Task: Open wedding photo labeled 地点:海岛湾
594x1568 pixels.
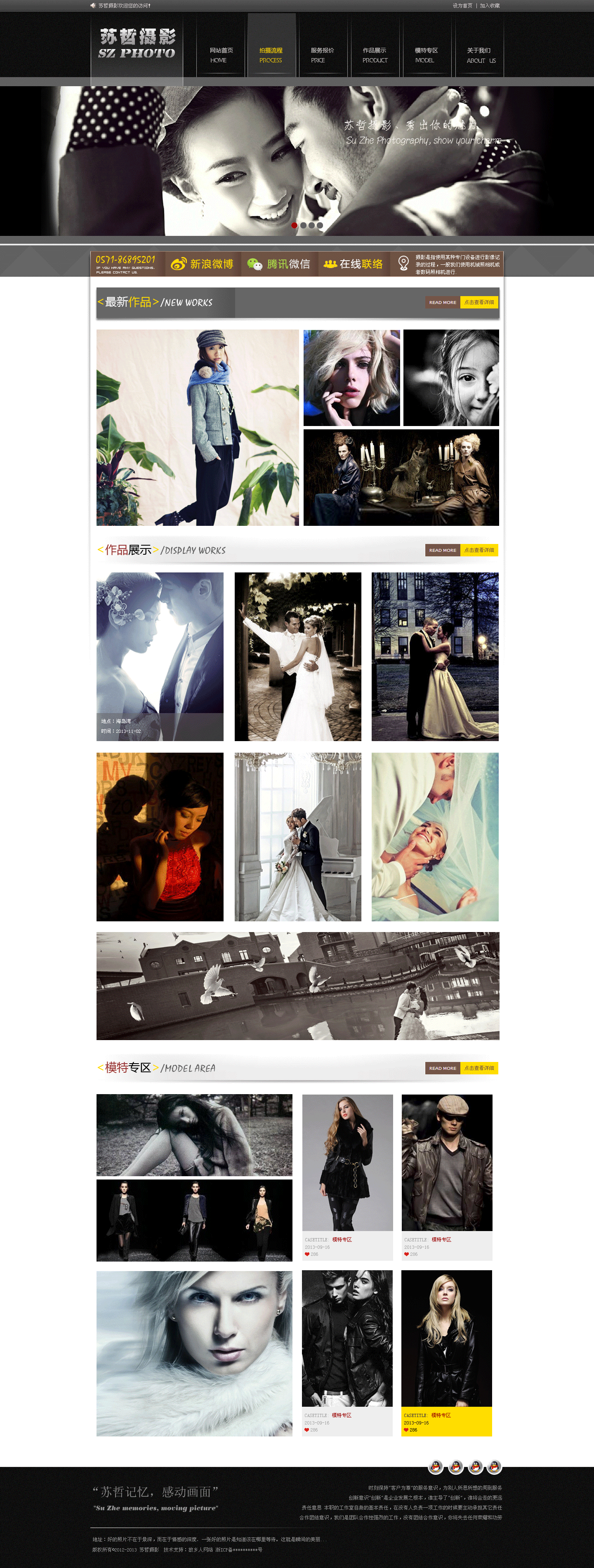Action: point(160,656)
